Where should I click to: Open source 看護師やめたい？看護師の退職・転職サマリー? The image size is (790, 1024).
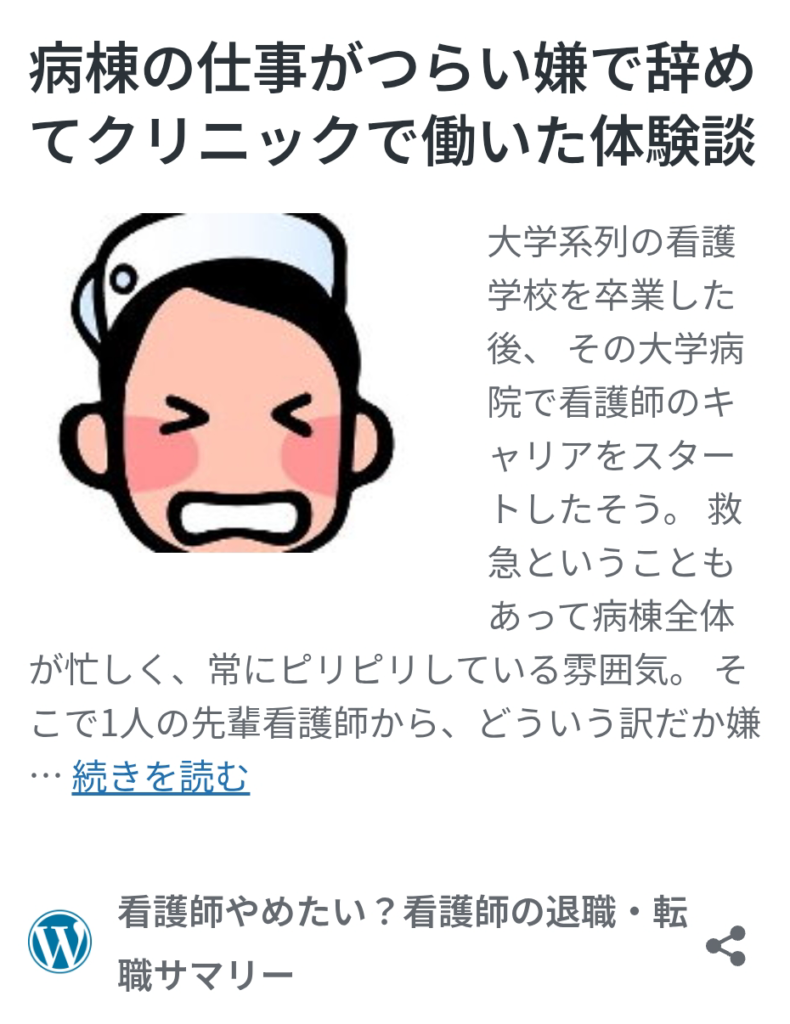(402, 942)
